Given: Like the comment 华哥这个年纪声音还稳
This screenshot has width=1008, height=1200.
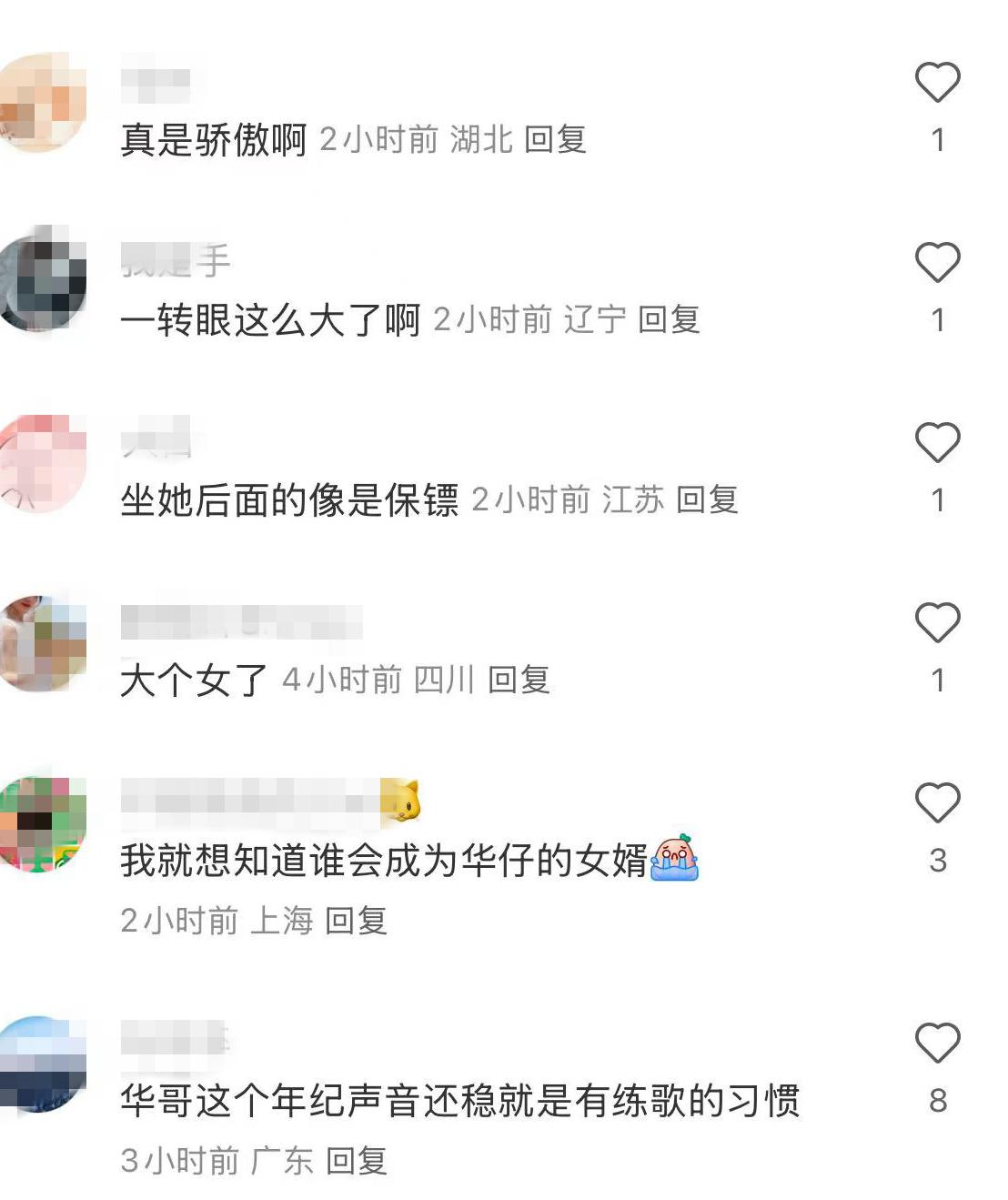Looking at the screenshot, I should (x=937, y=1044).
